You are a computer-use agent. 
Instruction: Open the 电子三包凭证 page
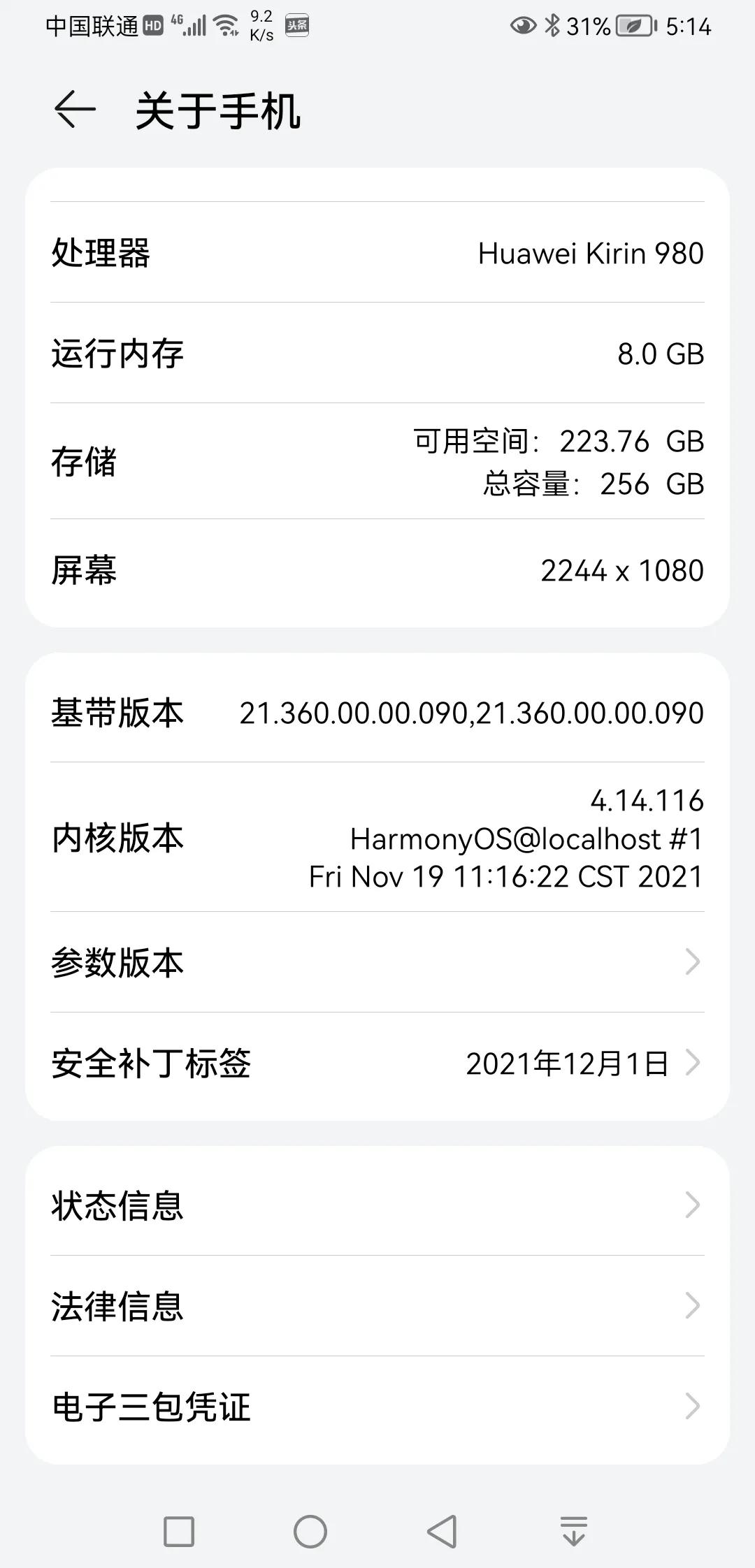[693, 1407]
